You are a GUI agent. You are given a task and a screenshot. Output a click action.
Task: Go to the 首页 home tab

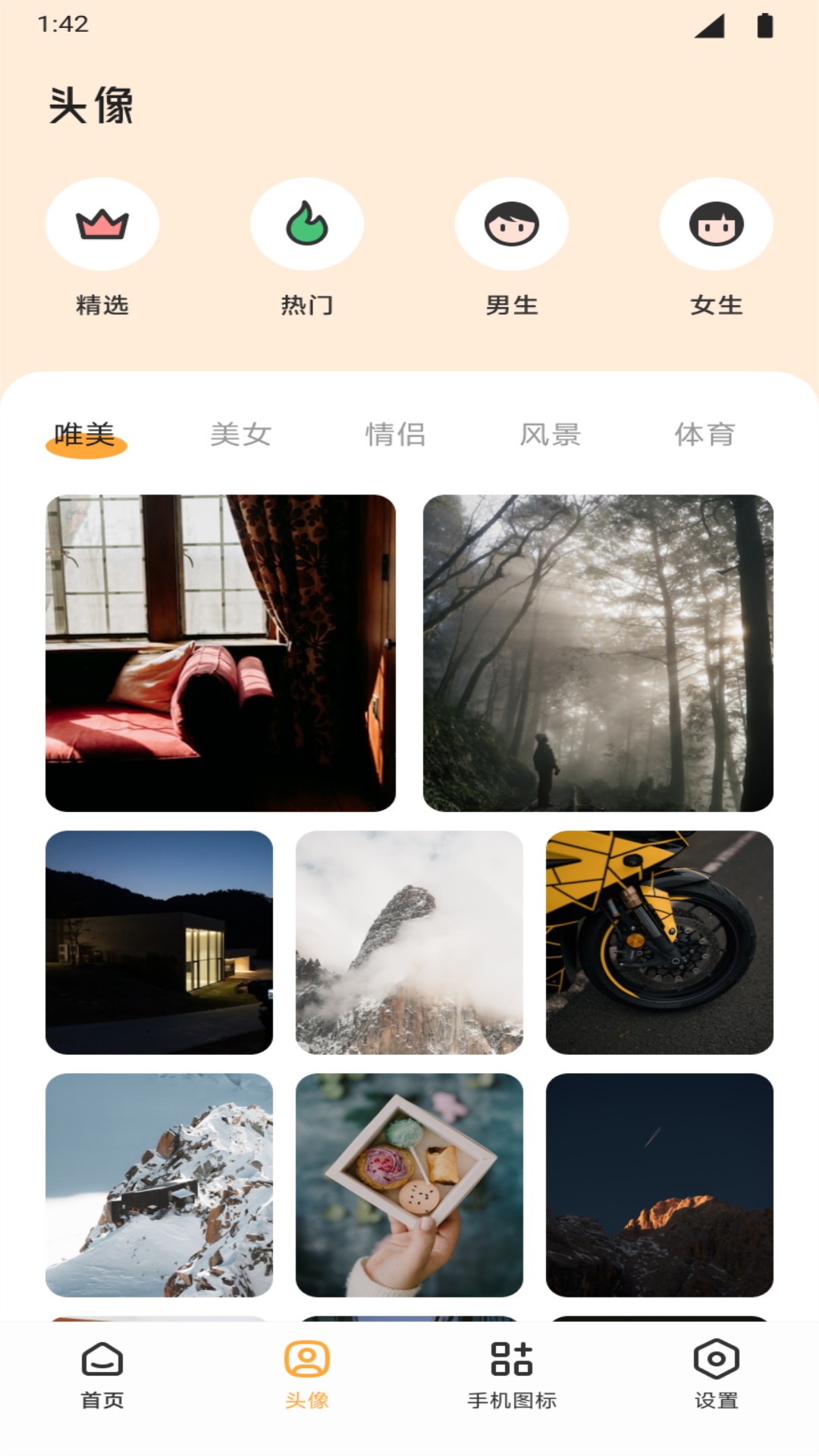click(x=102, y=1376)
